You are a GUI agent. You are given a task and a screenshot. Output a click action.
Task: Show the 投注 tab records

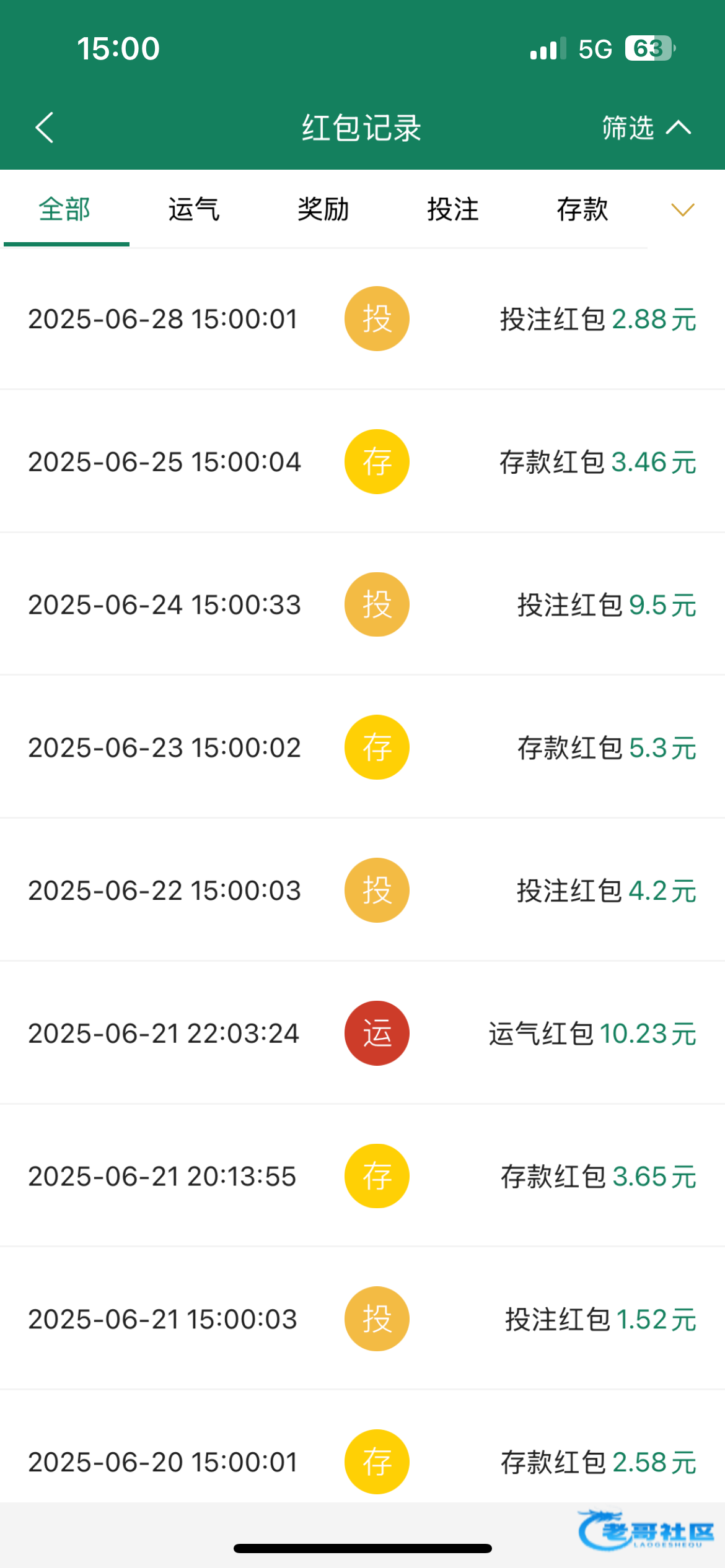(453, 209)
